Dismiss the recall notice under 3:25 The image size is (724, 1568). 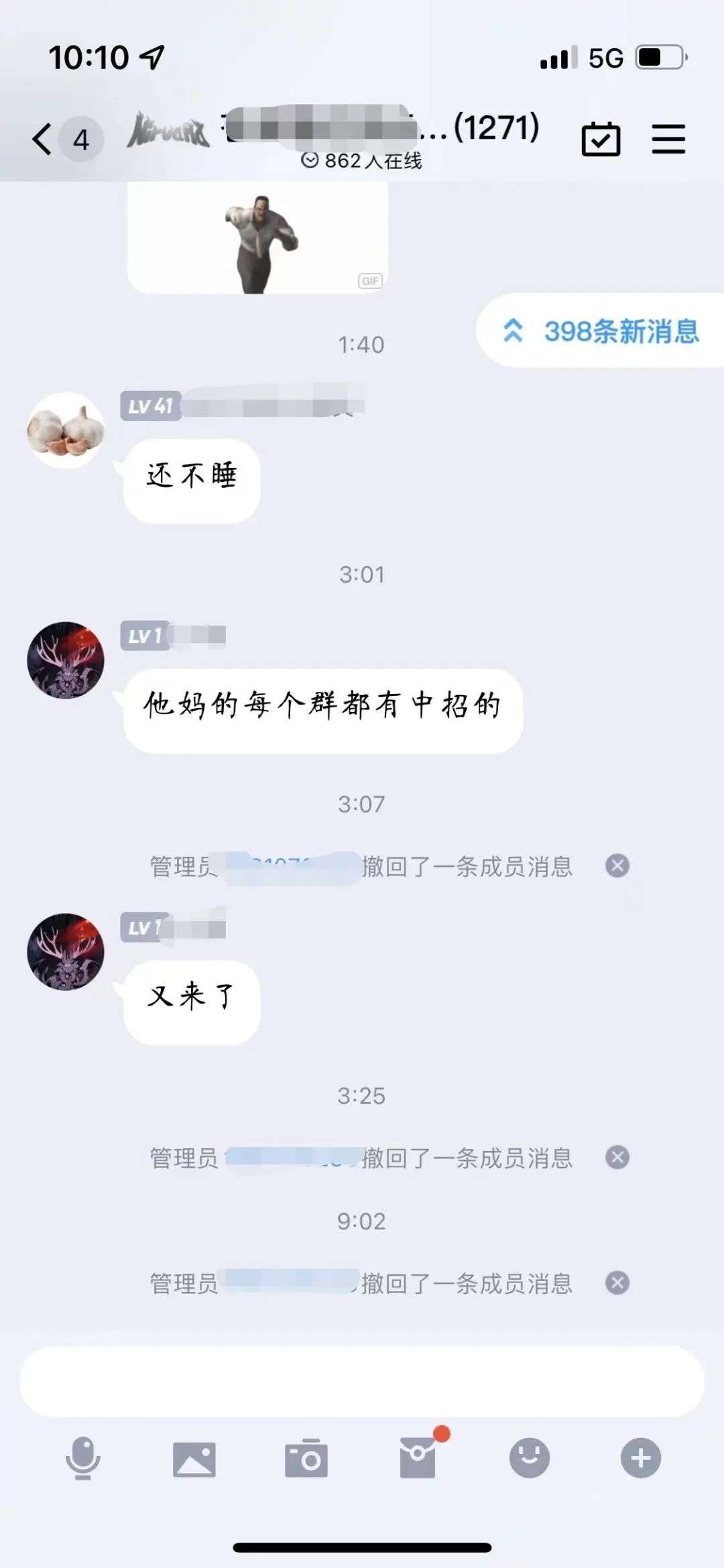coord(617,1157)
